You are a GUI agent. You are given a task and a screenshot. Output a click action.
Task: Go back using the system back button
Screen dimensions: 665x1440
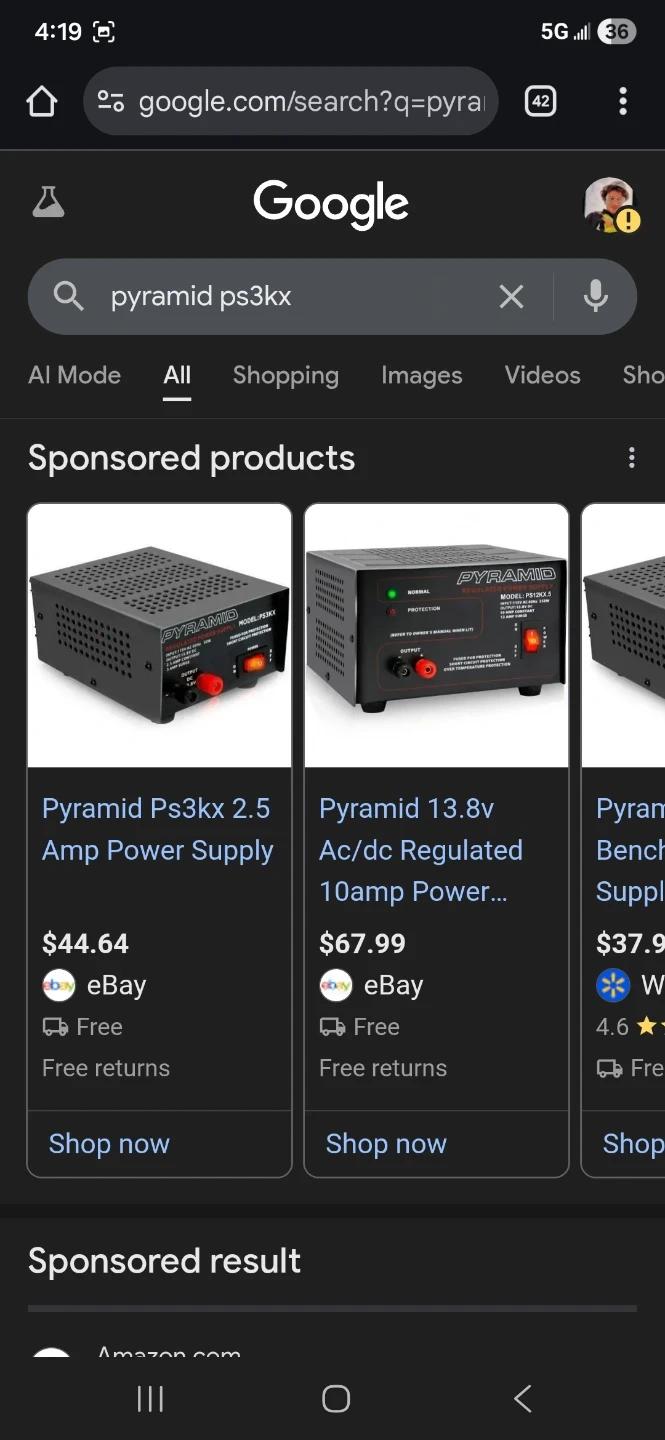pos(522,1398)
